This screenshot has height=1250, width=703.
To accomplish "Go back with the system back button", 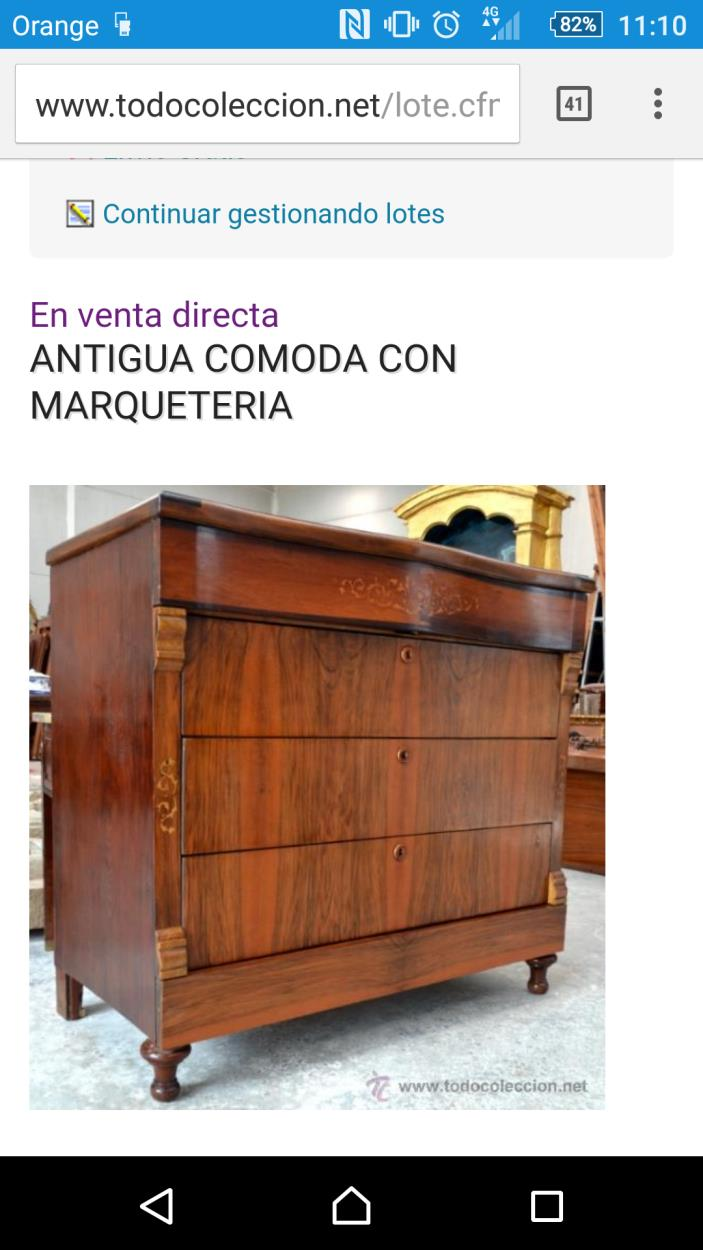I will [x=156, y=1205].
